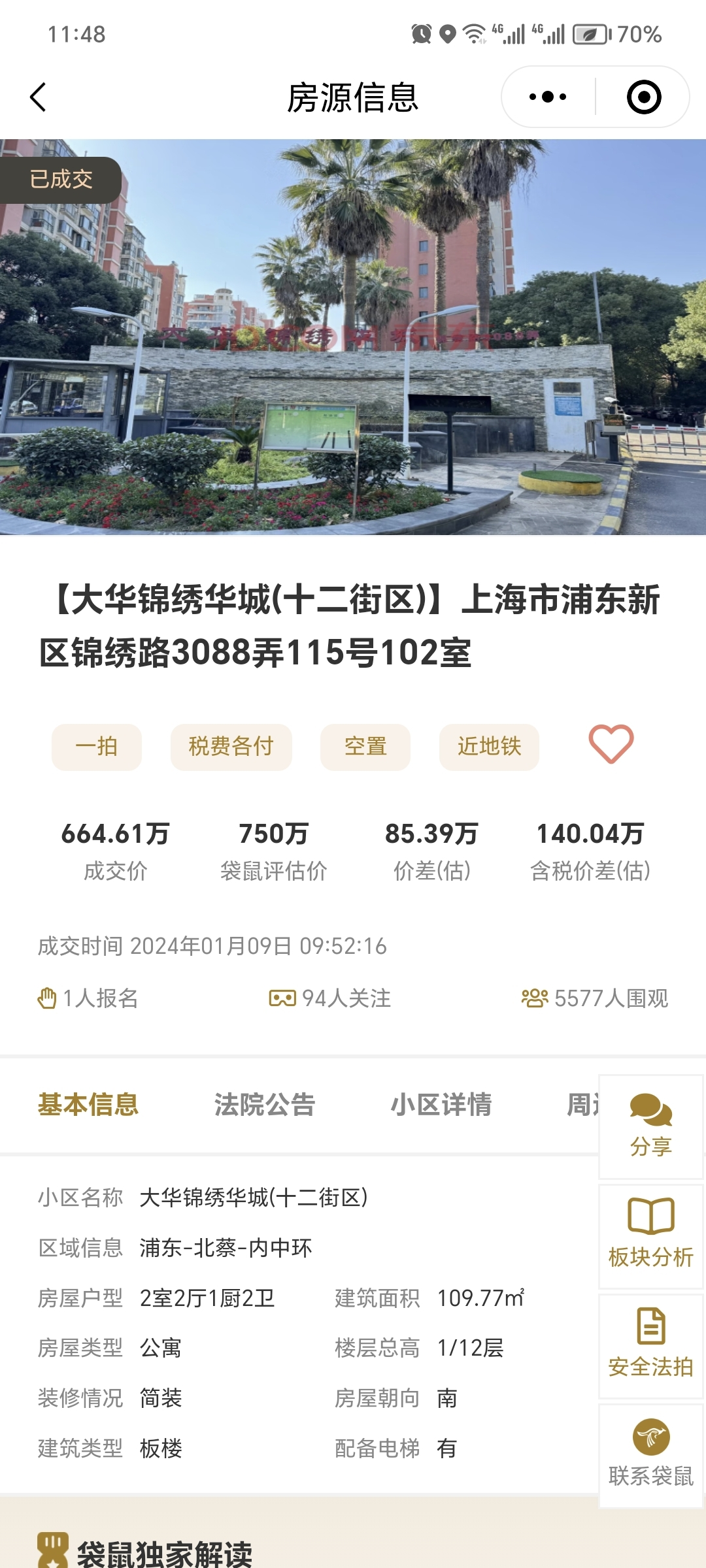Open the mini-program more options menu
The width and height of the screenshot is (706, 1568).
(x=546, y=96)
